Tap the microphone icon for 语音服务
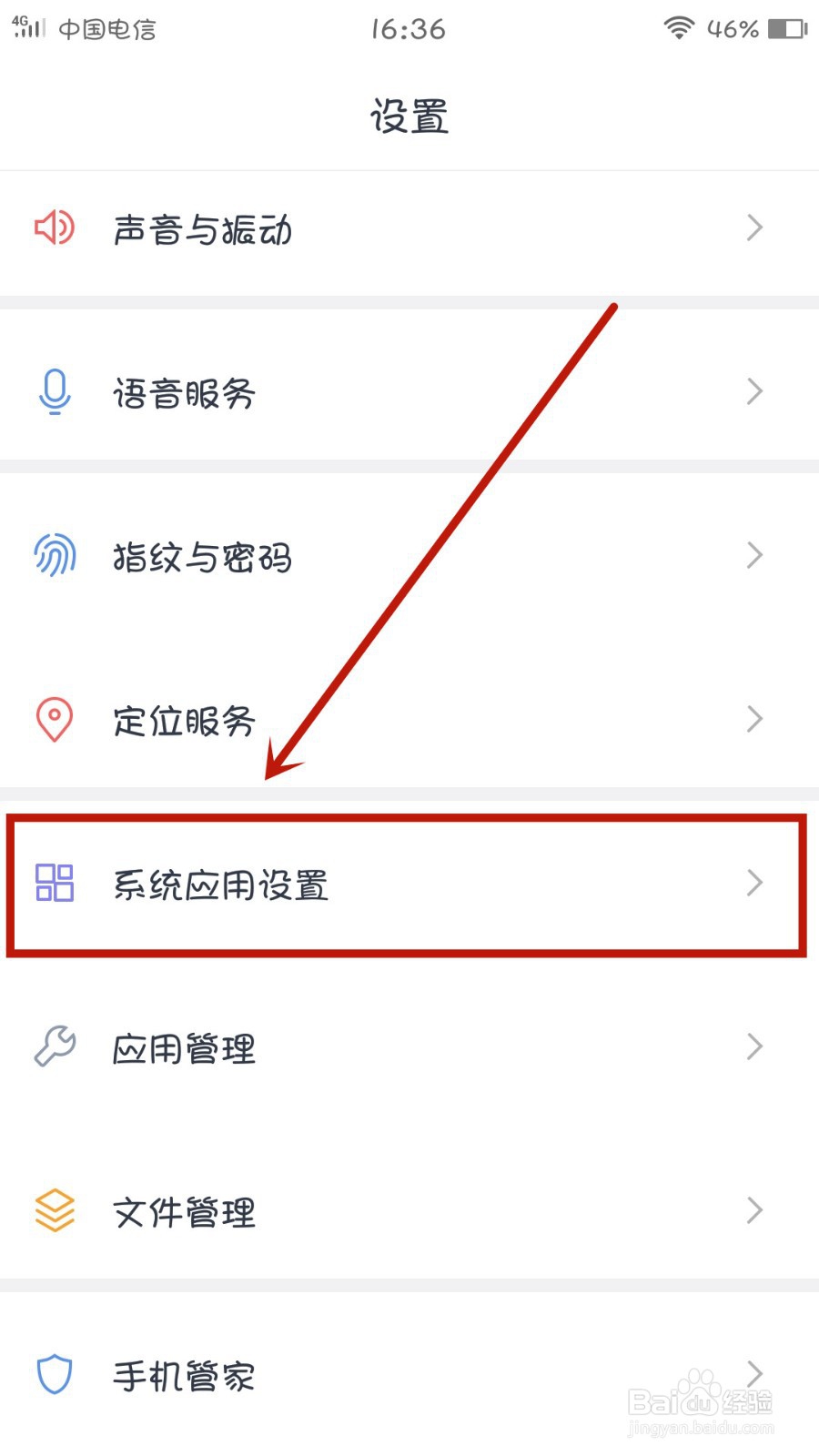819x1456 pixels. click(x=53, y=392)
